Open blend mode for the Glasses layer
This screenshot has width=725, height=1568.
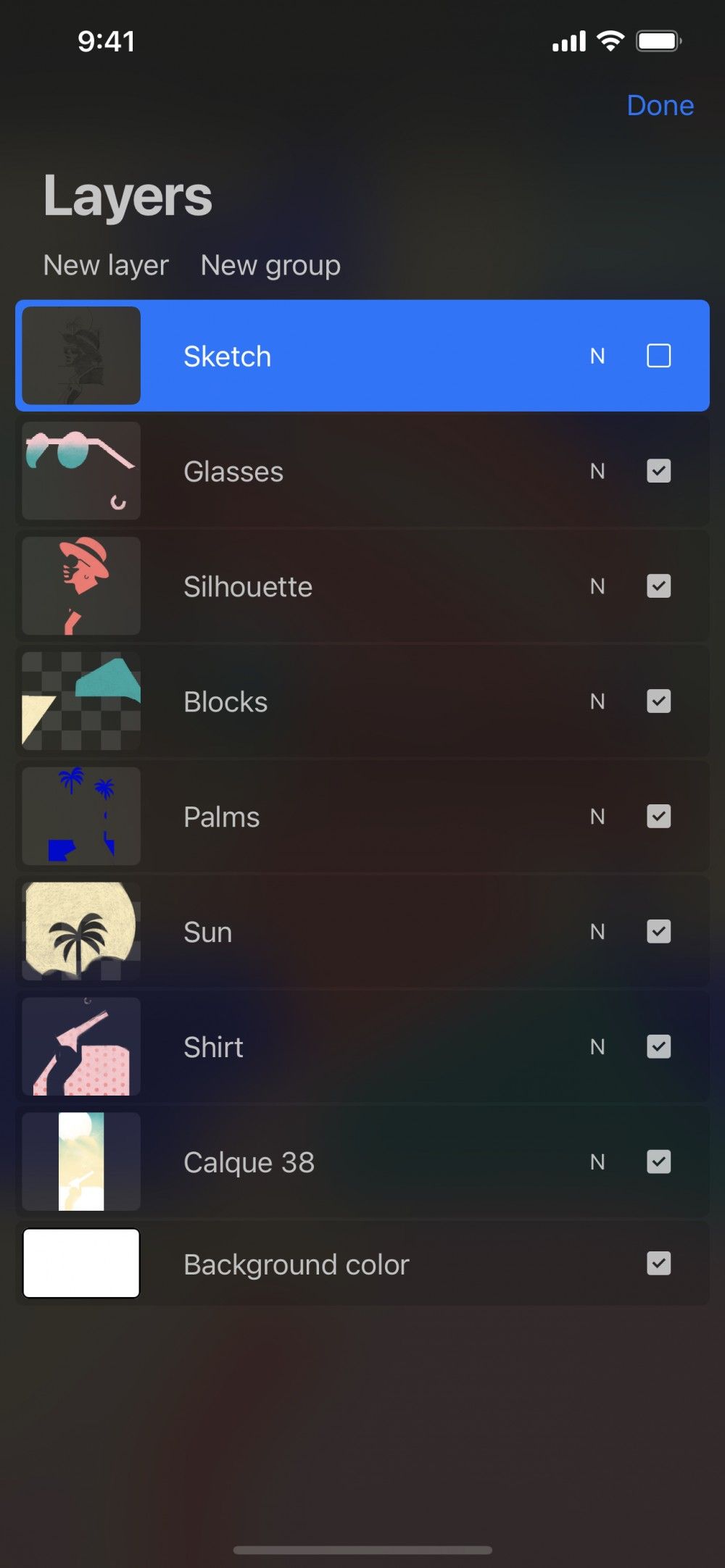pos(597,471)
